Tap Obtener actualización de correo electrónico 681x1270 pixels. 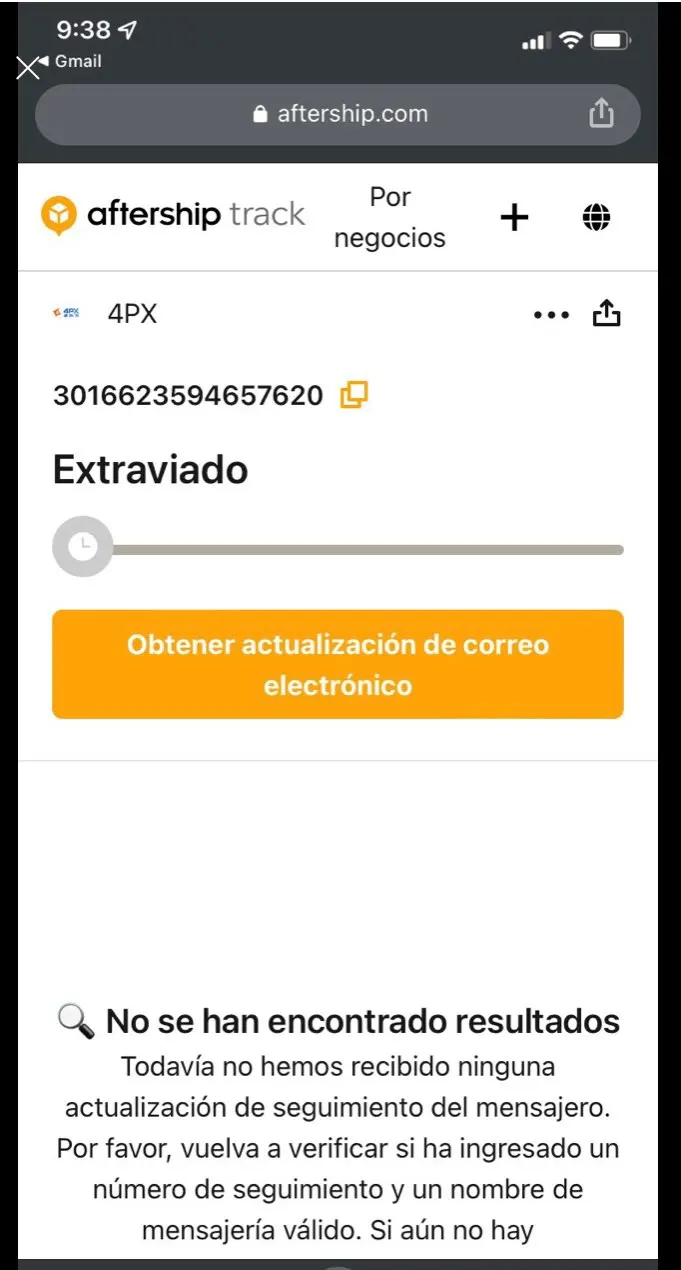pyautogui.click(x=338, y=664)
